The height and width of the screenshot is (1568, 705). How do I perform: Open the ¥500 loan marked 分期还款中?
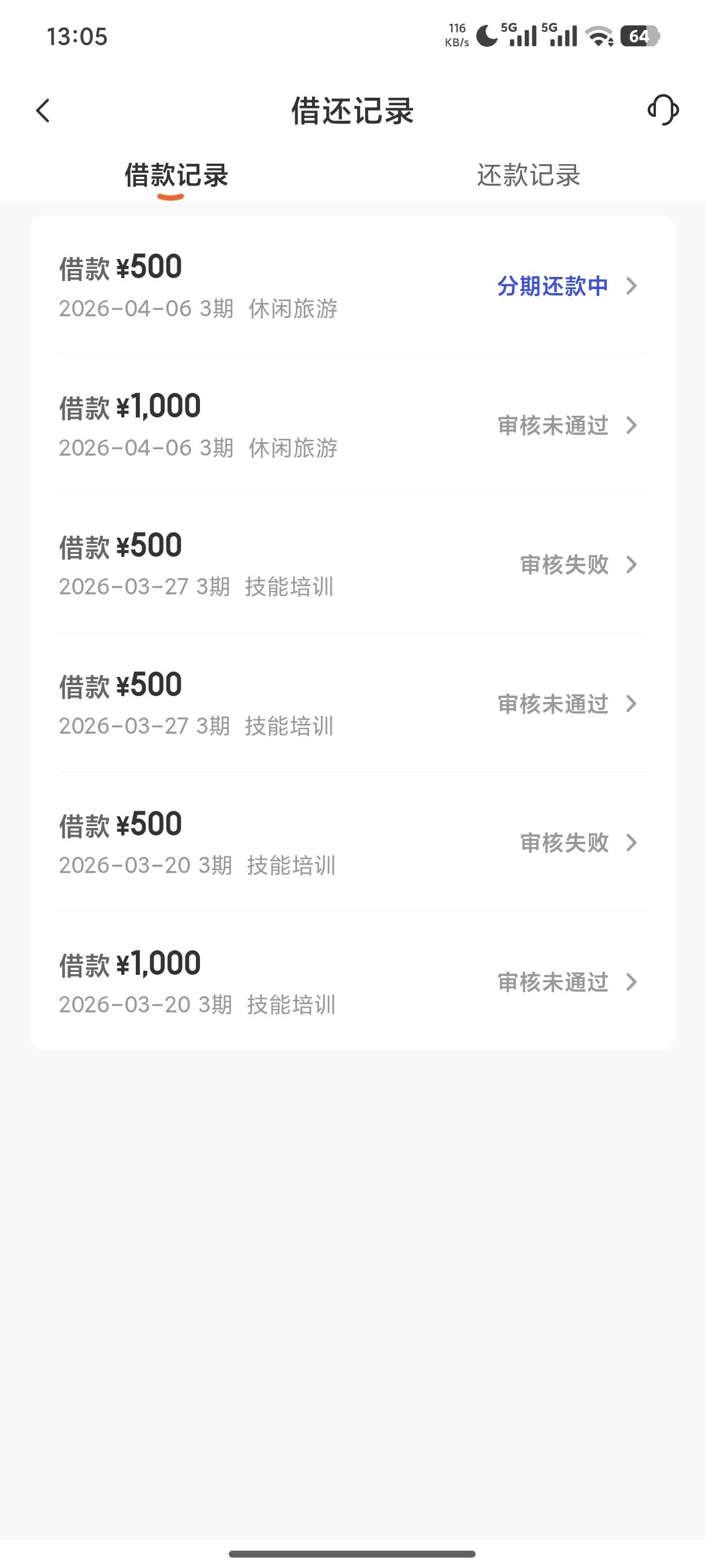click(352, 286)
